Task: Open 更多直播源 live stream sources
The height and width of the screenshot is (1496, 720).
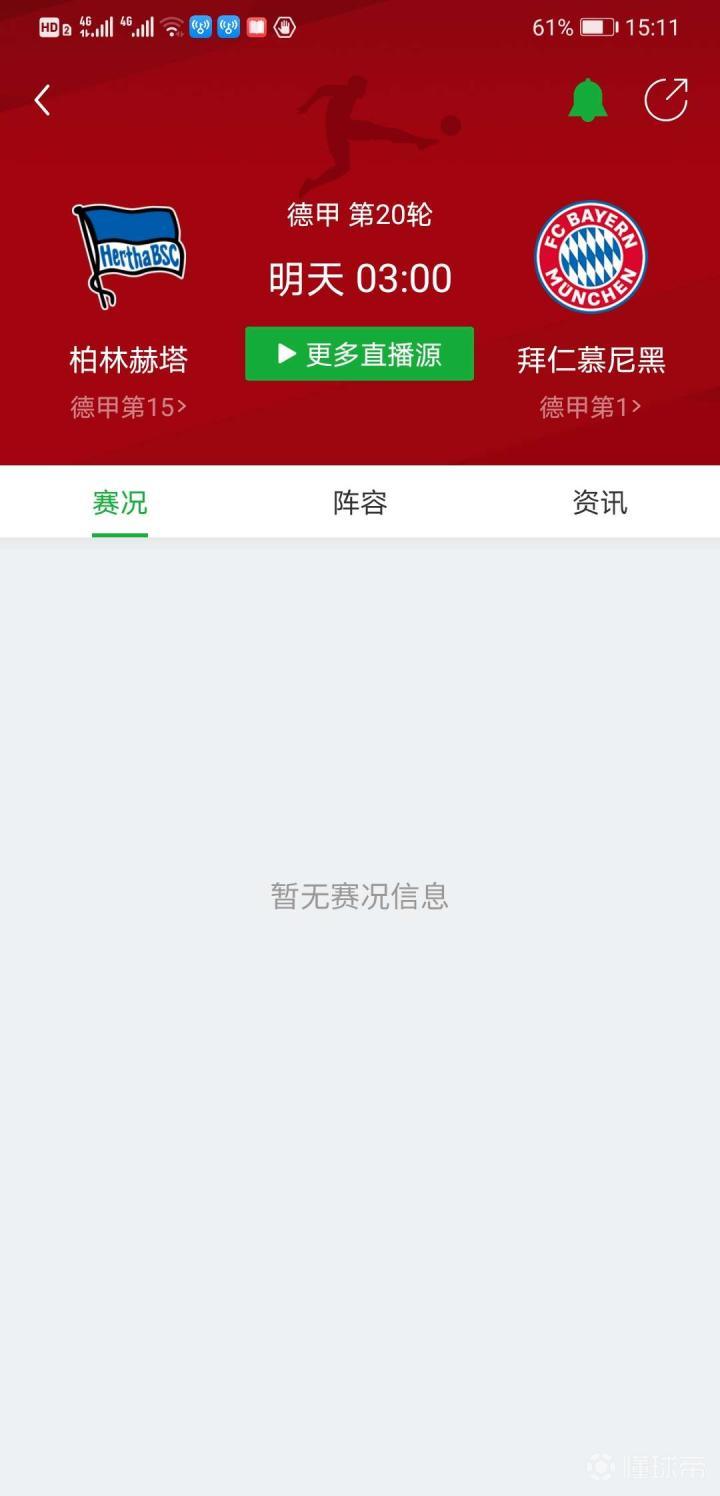Action: click(359, 354)
